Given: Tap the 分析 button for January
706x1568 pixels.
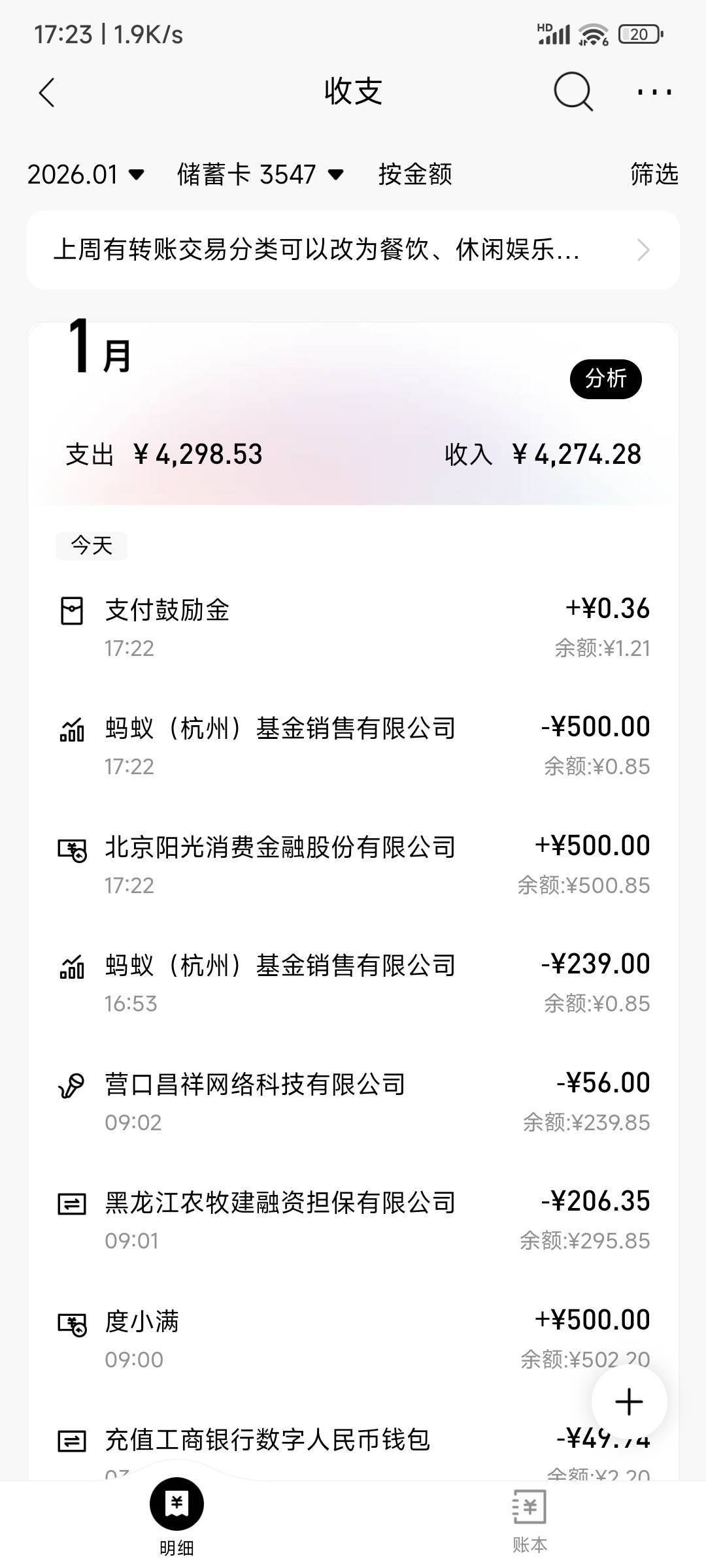Looking at the screenshot, I should [x=605, y=379].
